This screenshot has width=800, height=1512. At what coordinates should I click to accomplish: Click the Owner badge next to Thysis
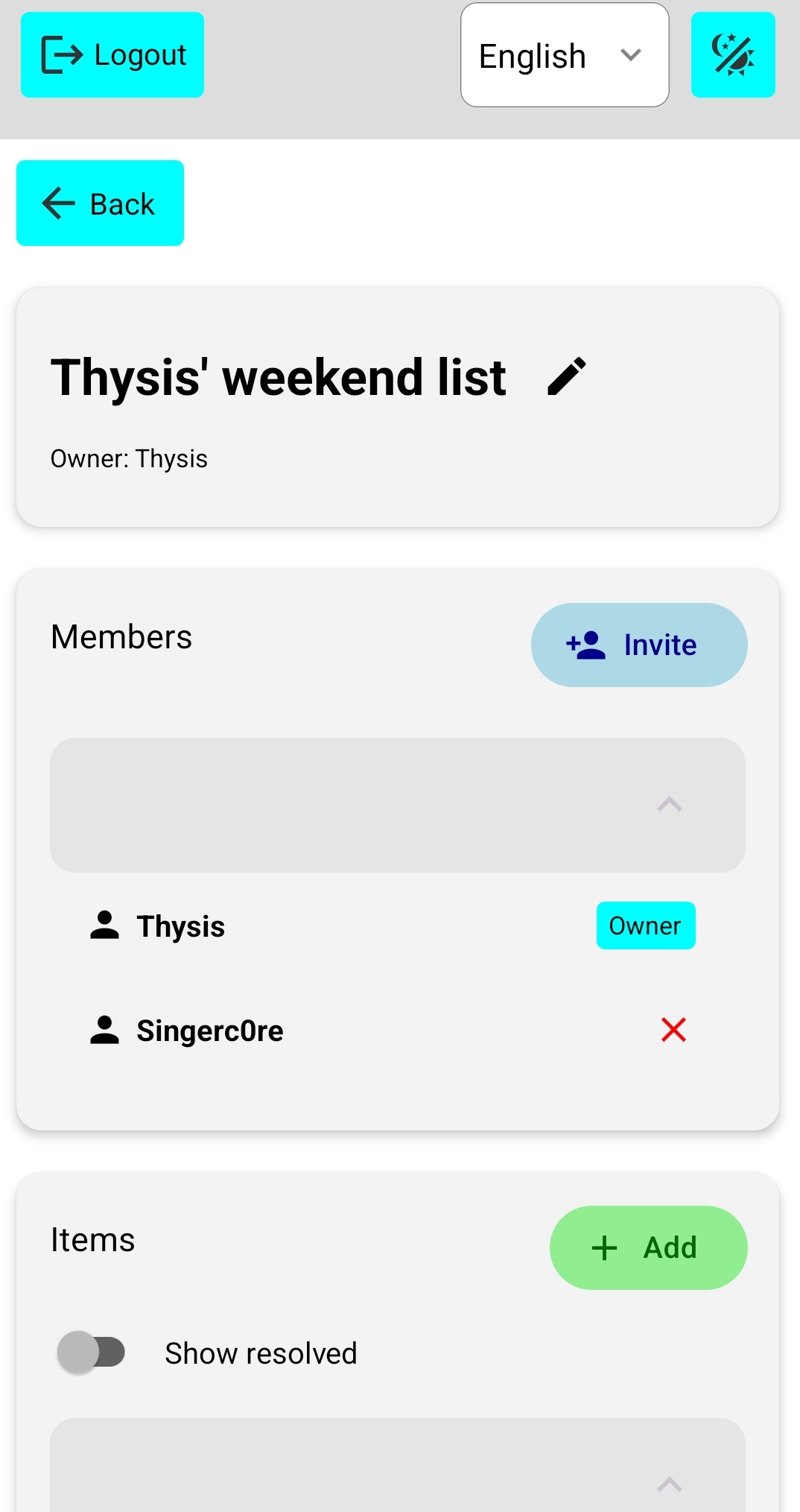[x=645, y=926]
